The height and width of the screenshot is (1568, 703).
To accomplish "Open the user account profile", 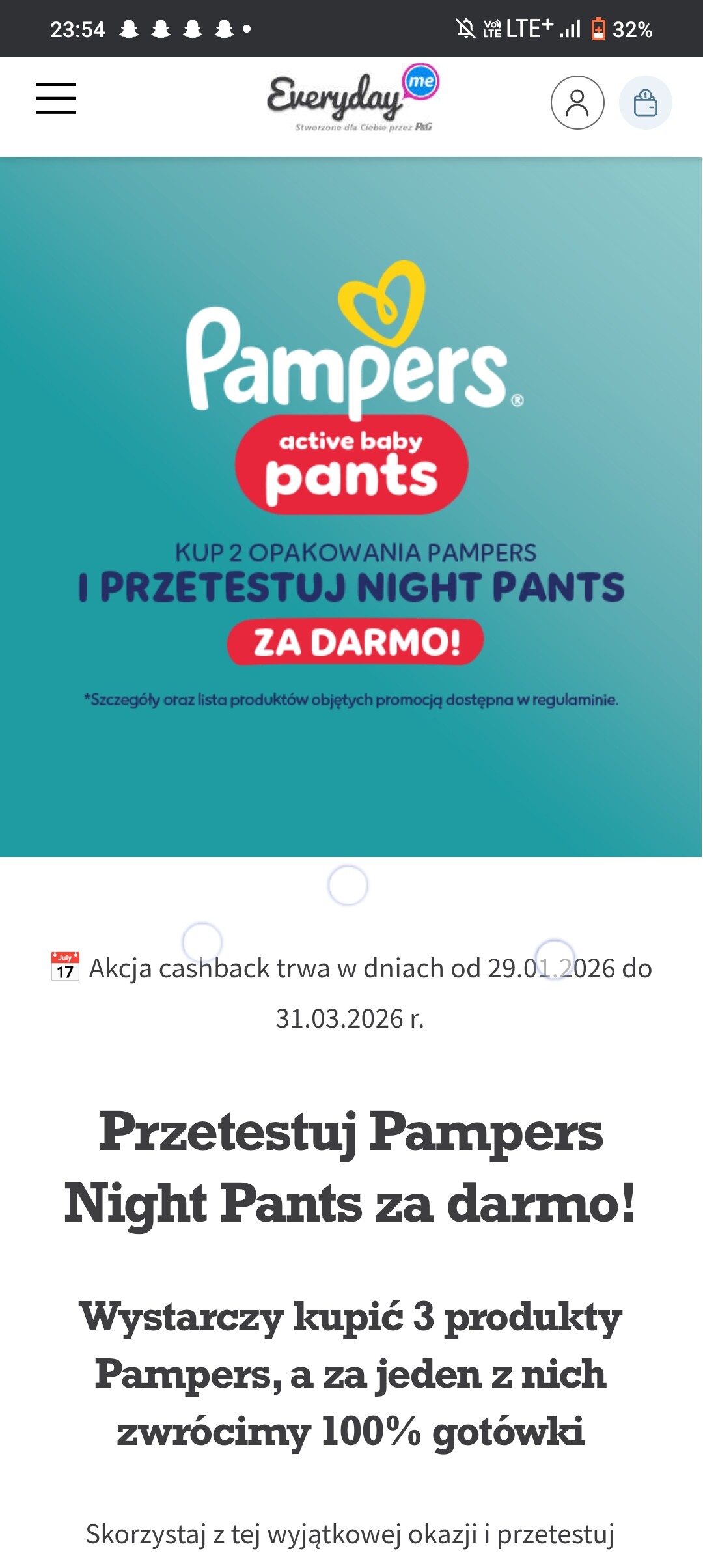I will pyautogui.click(x=577, y=103).
